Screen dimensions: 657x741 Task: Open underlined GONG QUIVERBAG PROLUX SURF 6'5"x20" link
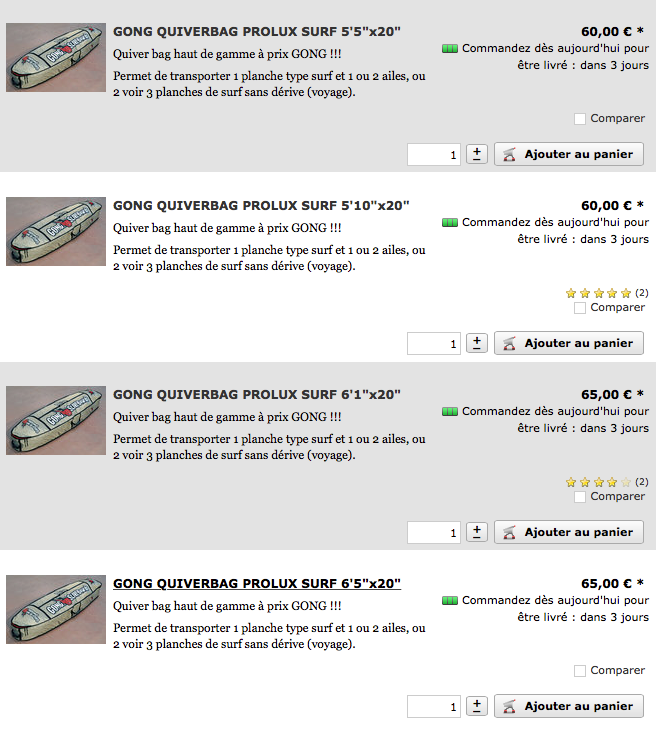[x=257, y=583]
